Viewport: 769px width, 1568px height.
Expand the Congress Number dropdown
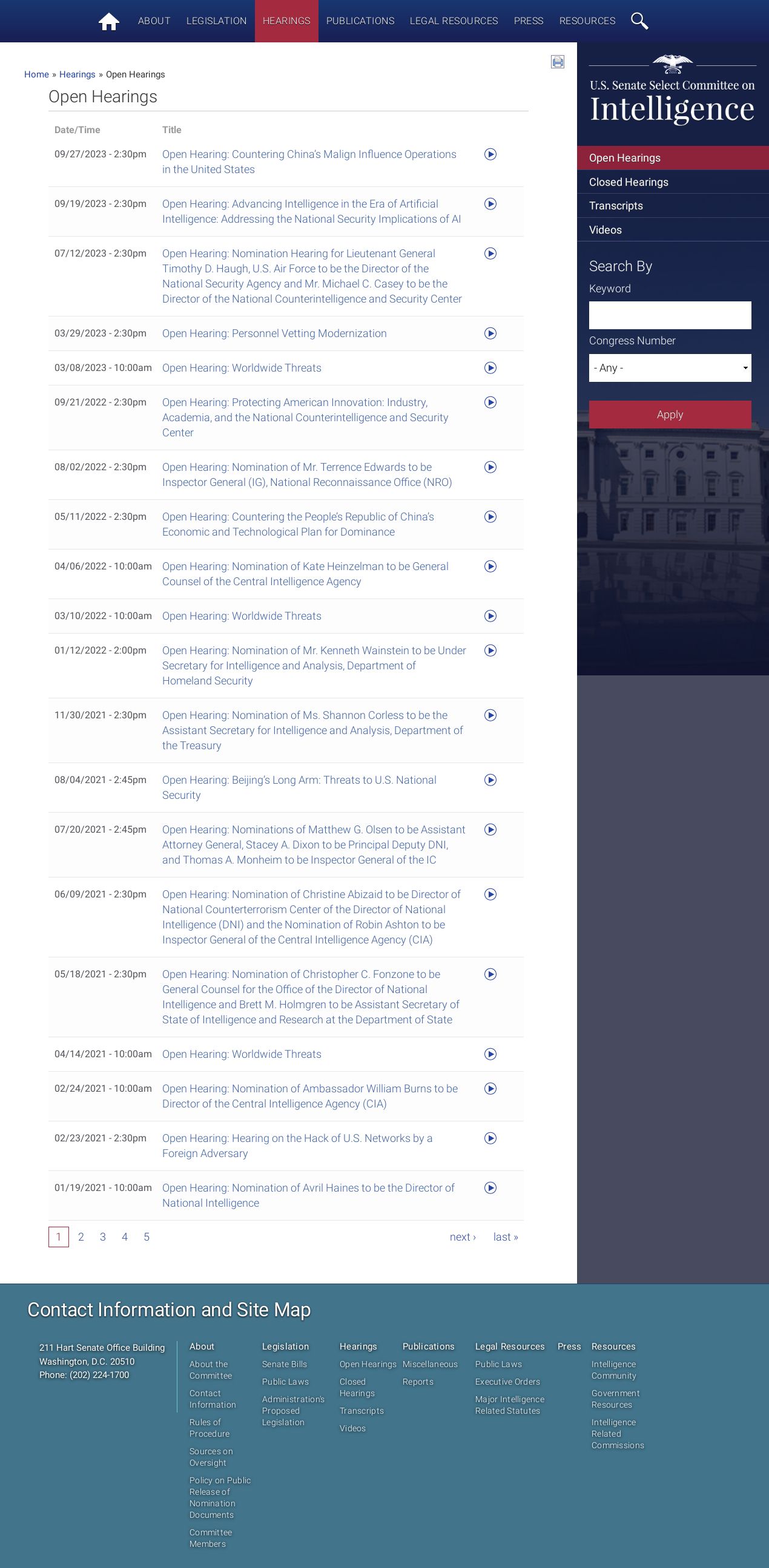(x=670, y=368)
